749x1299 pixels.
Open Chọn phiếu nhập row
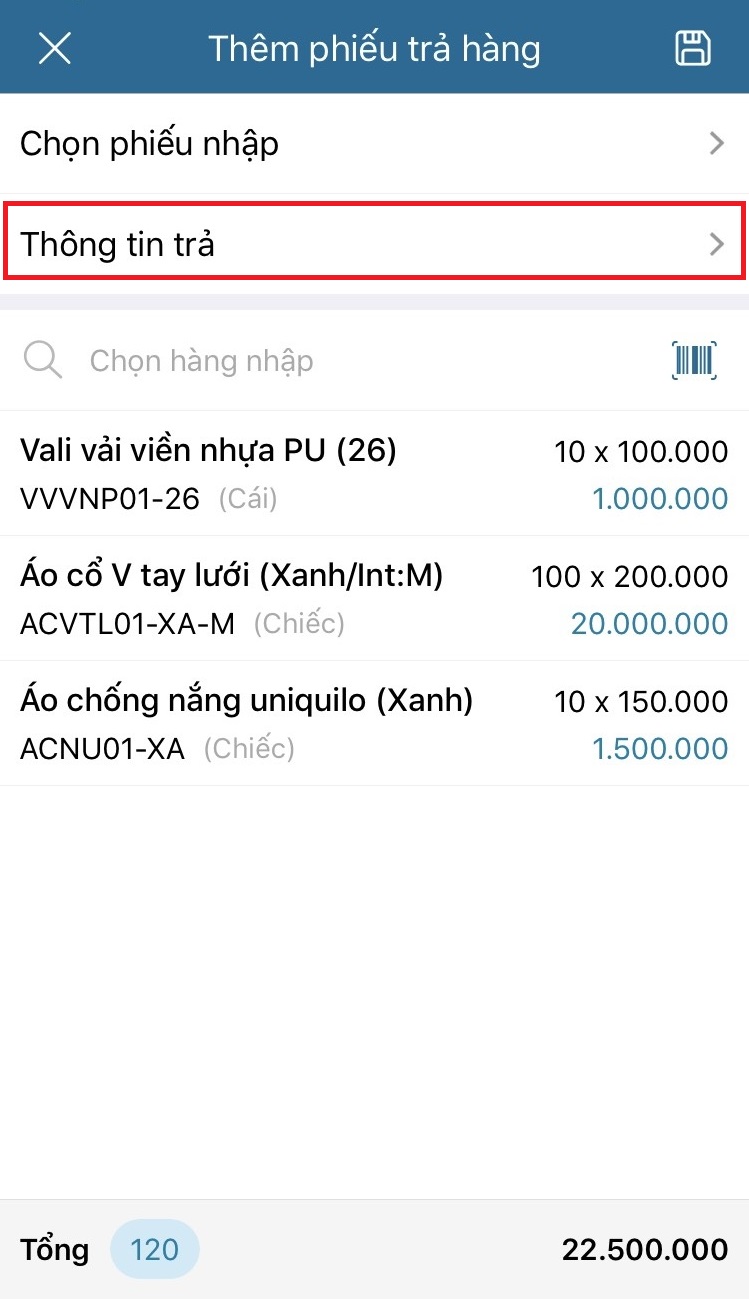point(374,144)
